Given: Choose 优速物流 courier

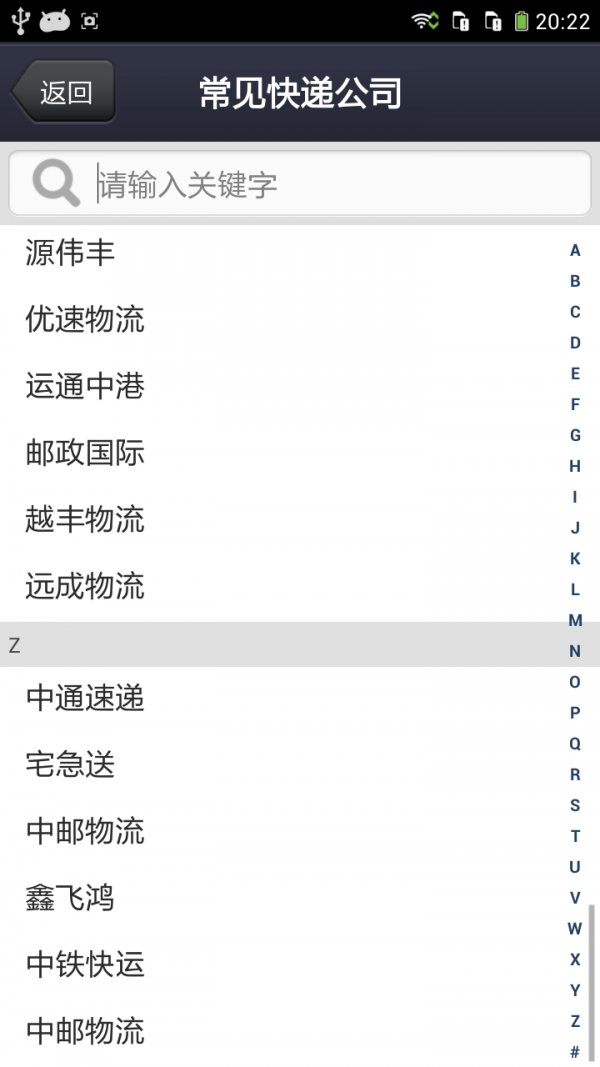Looking at the screenshot, I should 85,320.
